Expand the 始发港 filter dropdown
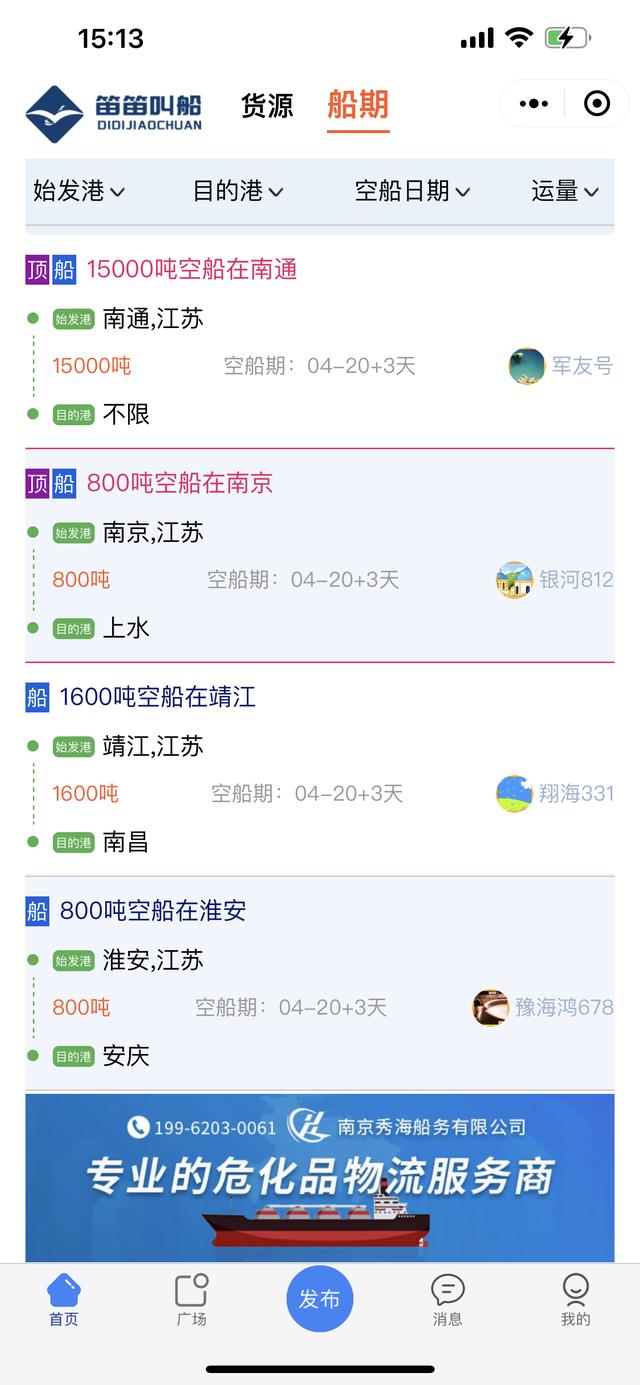 coord(79,191)
